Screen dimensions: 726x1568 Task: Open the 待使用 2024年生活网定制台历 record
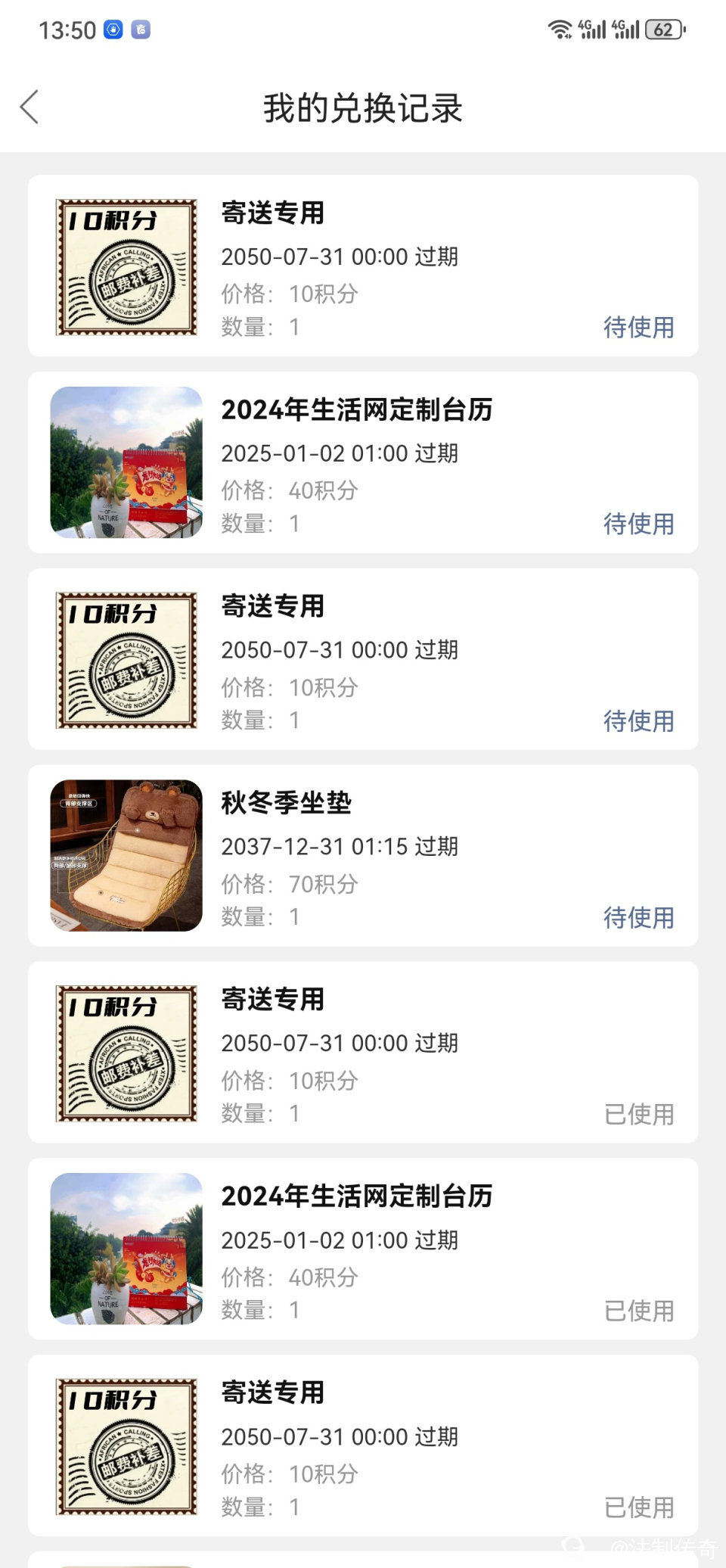click(363, 462)
